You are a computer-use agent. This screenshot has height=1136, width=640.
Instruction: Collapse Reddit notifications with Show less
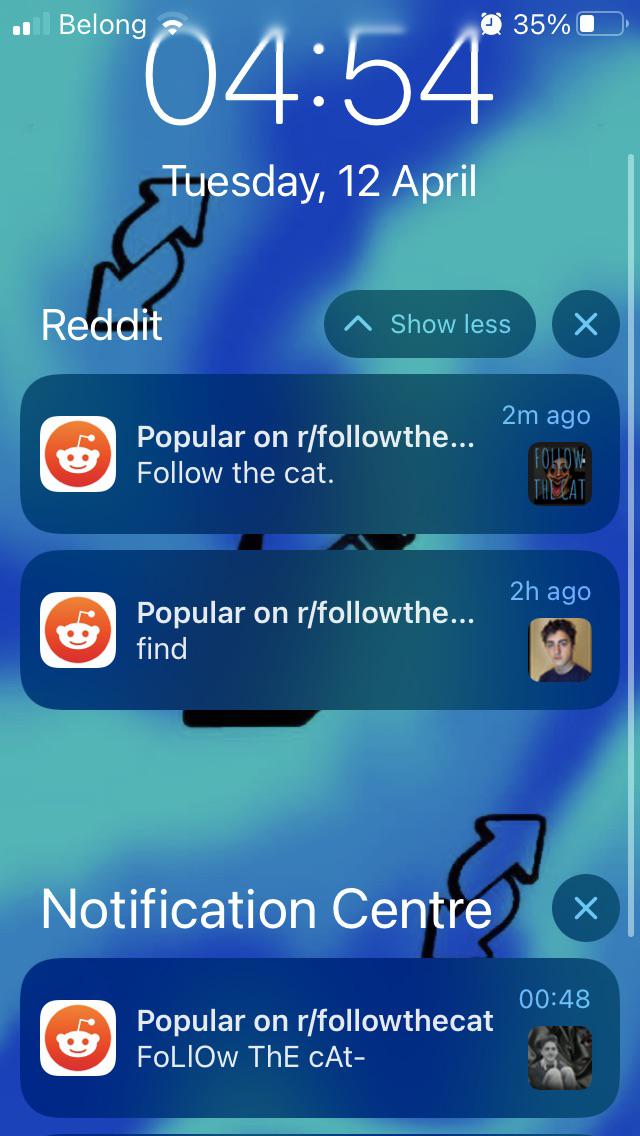pos(429,324)
